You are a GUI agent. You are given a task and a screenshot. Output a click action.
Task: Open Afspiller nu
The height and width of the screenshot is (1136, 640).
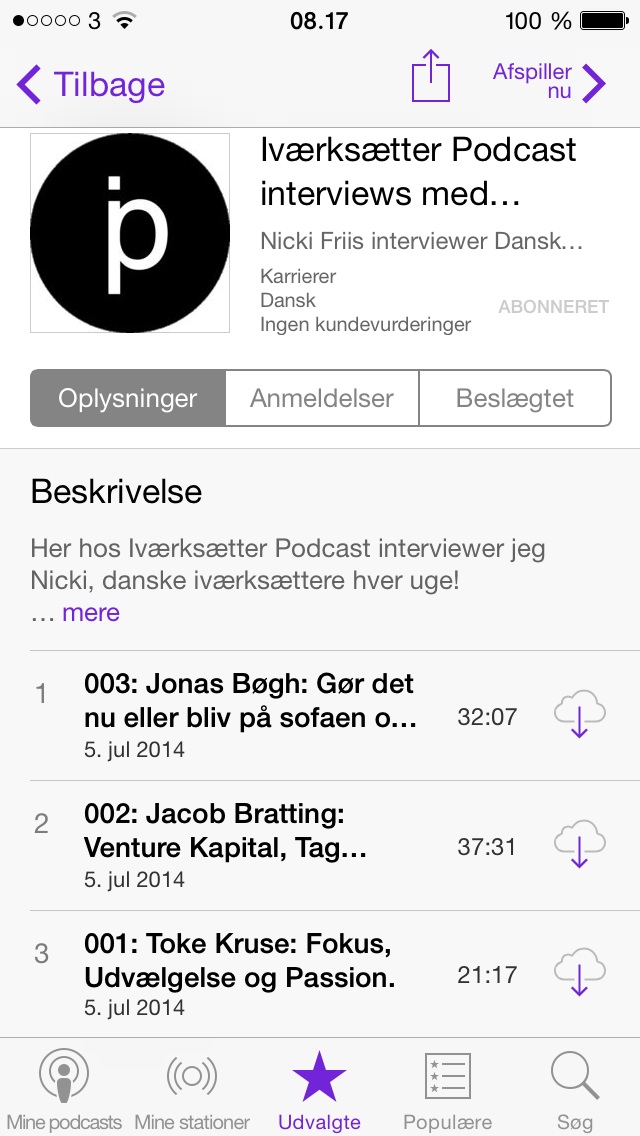click(x=549, y=82)
